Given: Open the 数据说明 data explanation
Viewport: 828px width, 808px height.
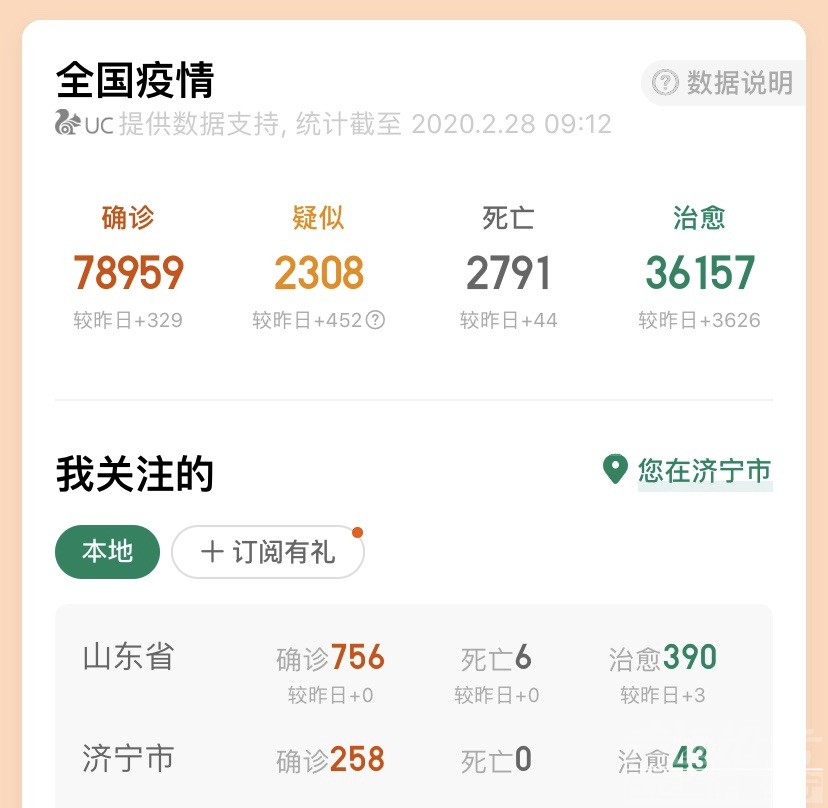Looking at the screenshot, I should (x=722, y=83).
